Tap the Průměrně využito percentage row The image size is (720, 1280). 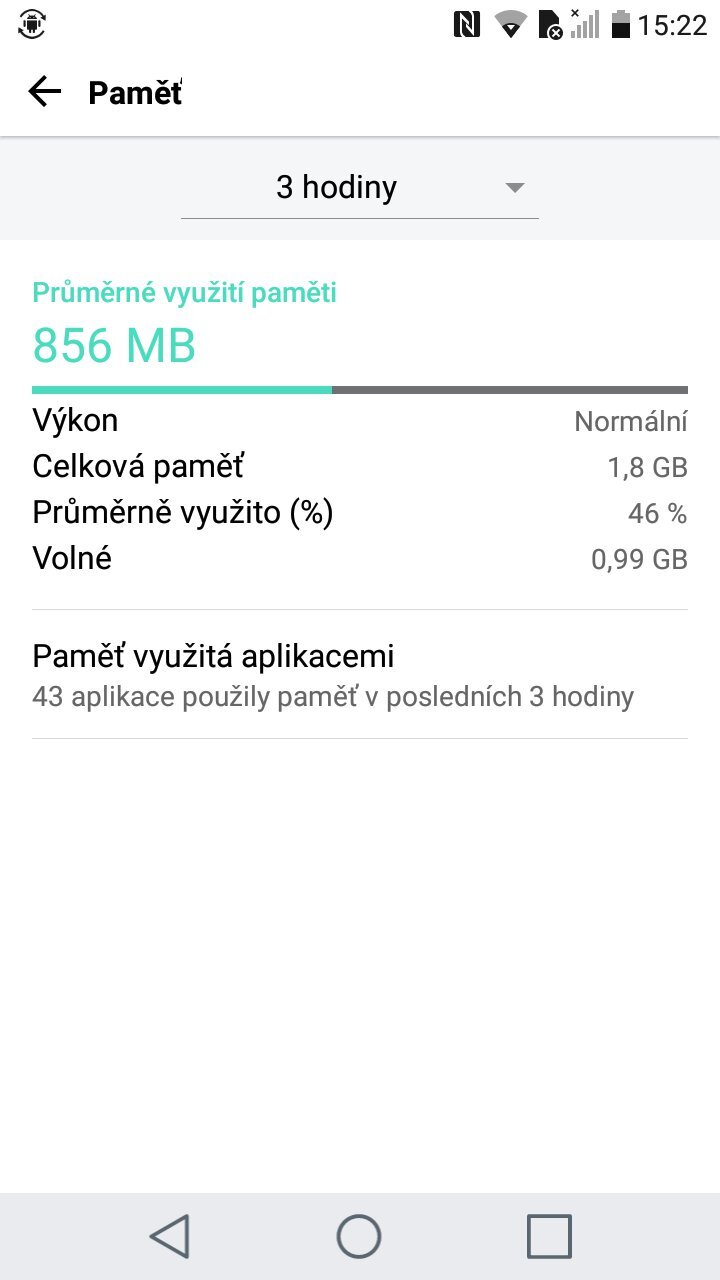pyautogui.click(x=360, y=512)
